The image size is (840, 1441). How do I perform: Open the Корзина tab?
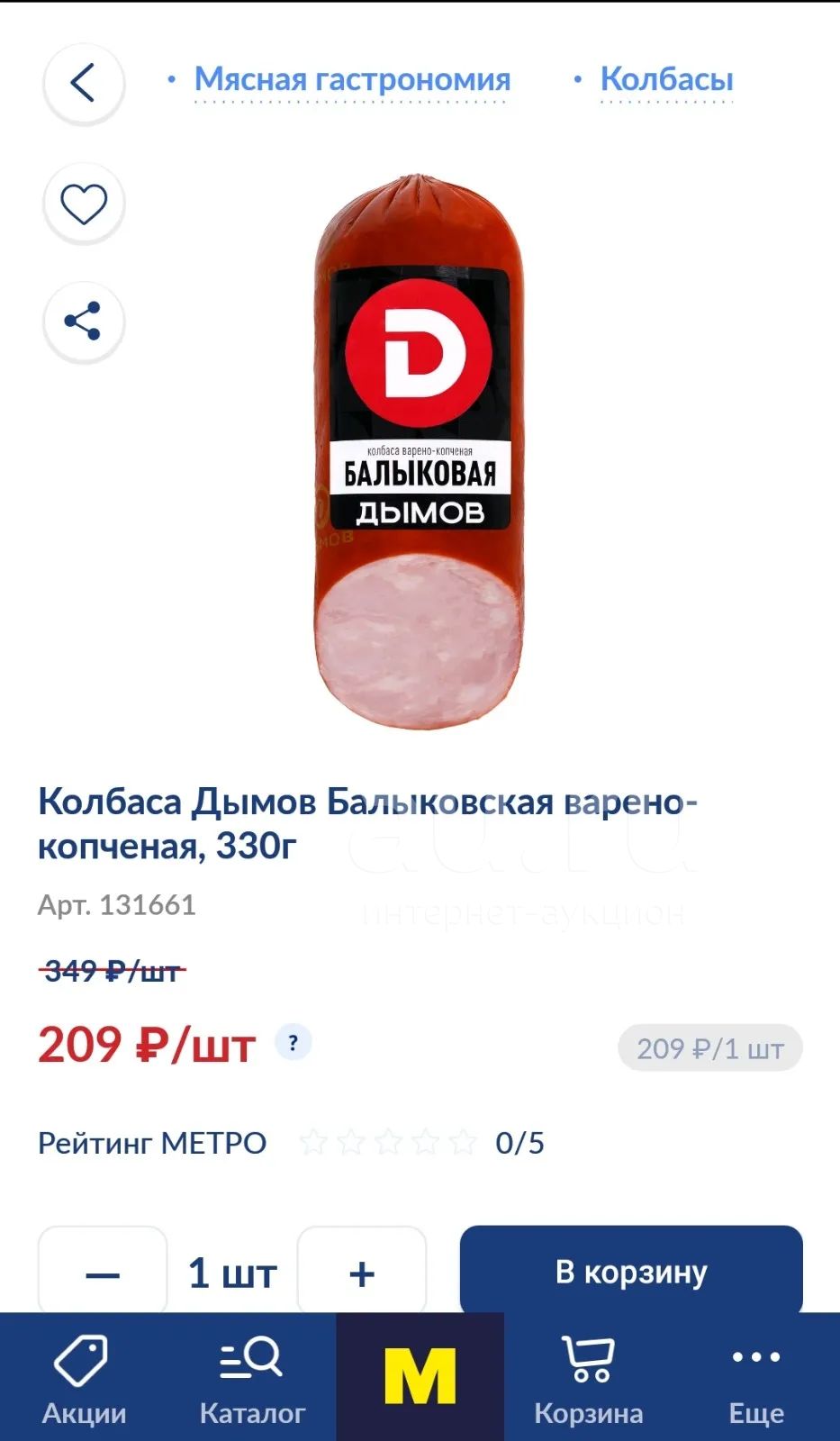[x=588, y=1378]
